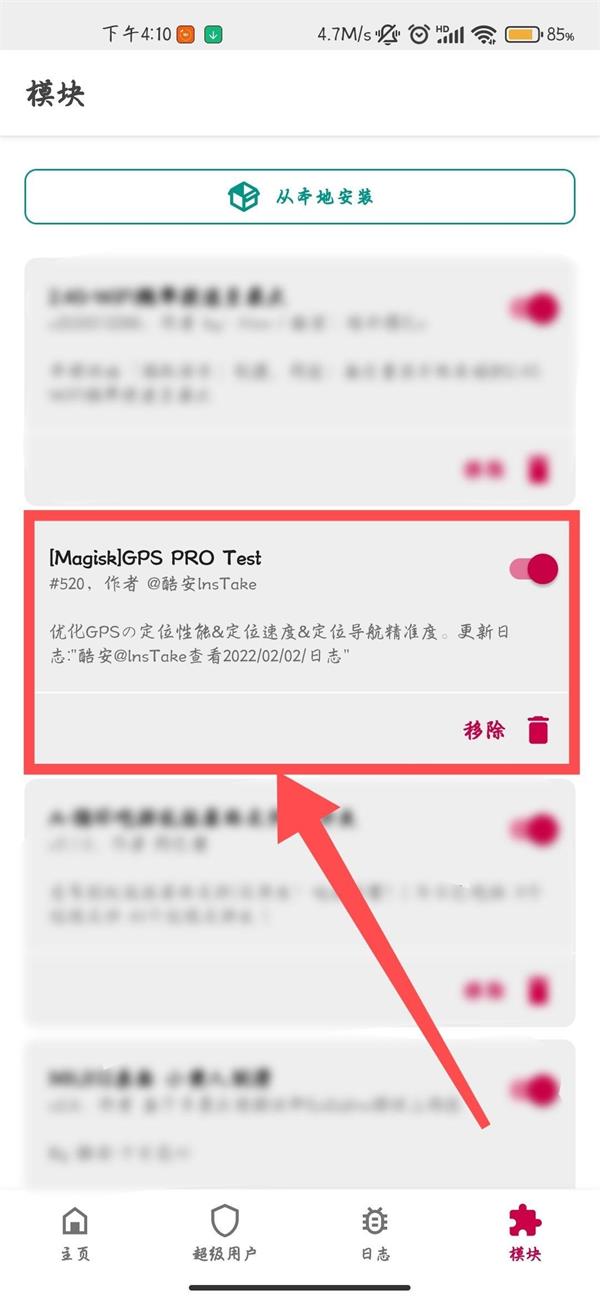
Task: Switch to the 主页 tab
Action: click(x=75, y=1232)
